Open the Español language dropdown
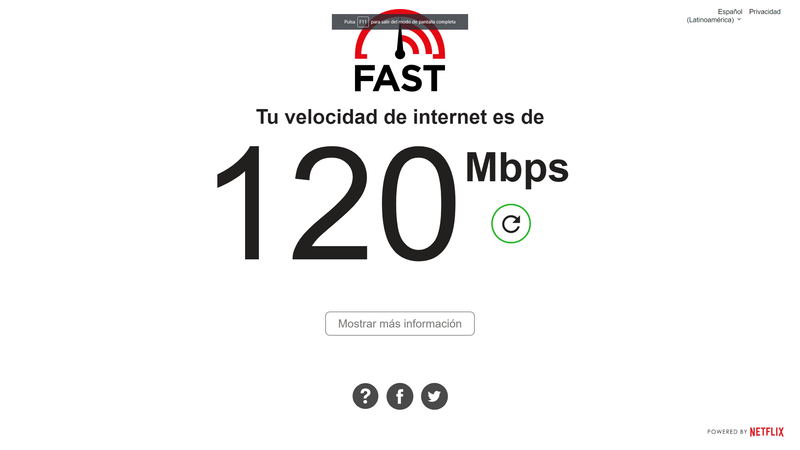 (x=714, y=16)
